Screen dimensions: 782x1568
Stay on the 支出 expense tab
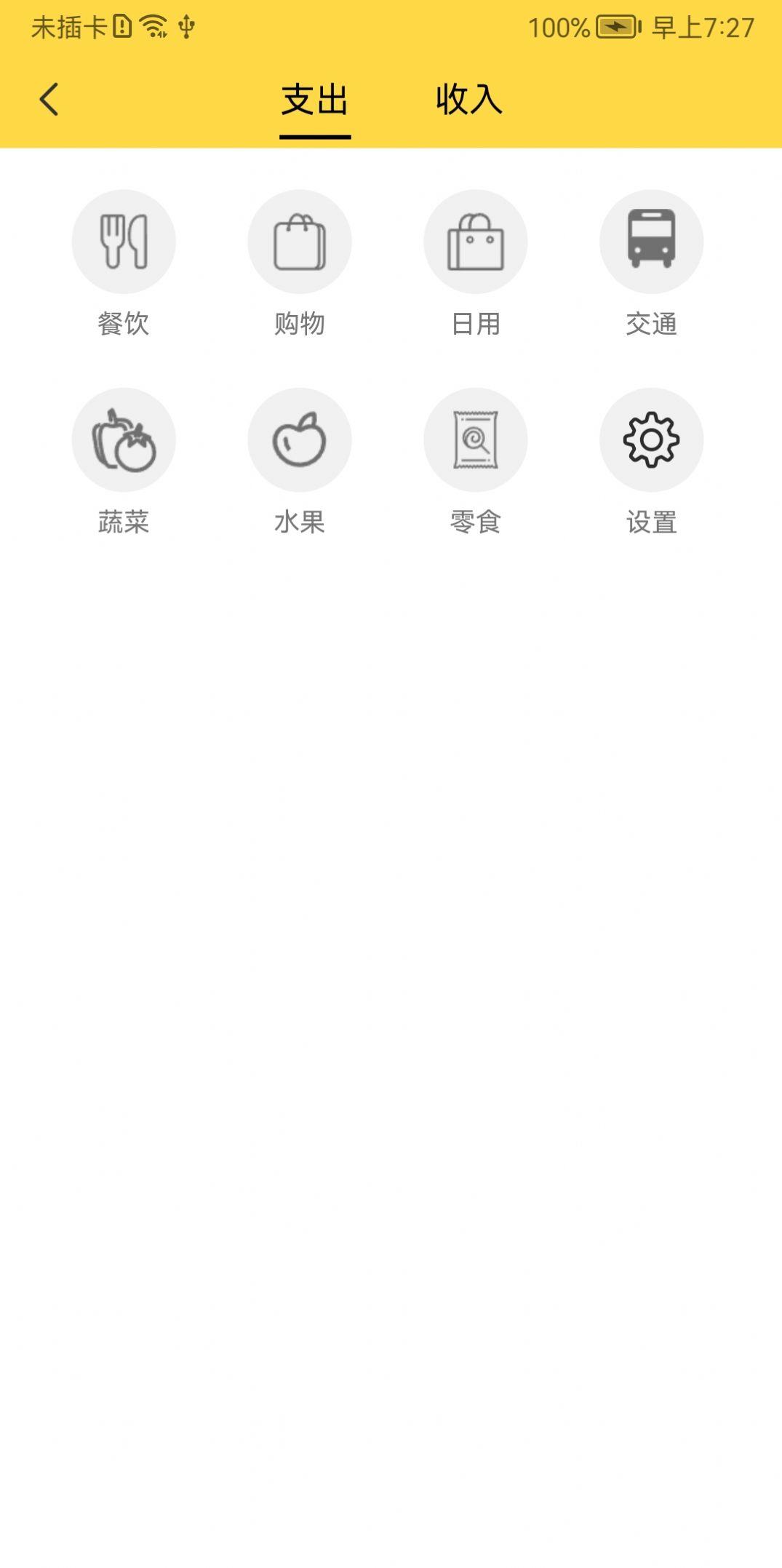tap(315, 101)
